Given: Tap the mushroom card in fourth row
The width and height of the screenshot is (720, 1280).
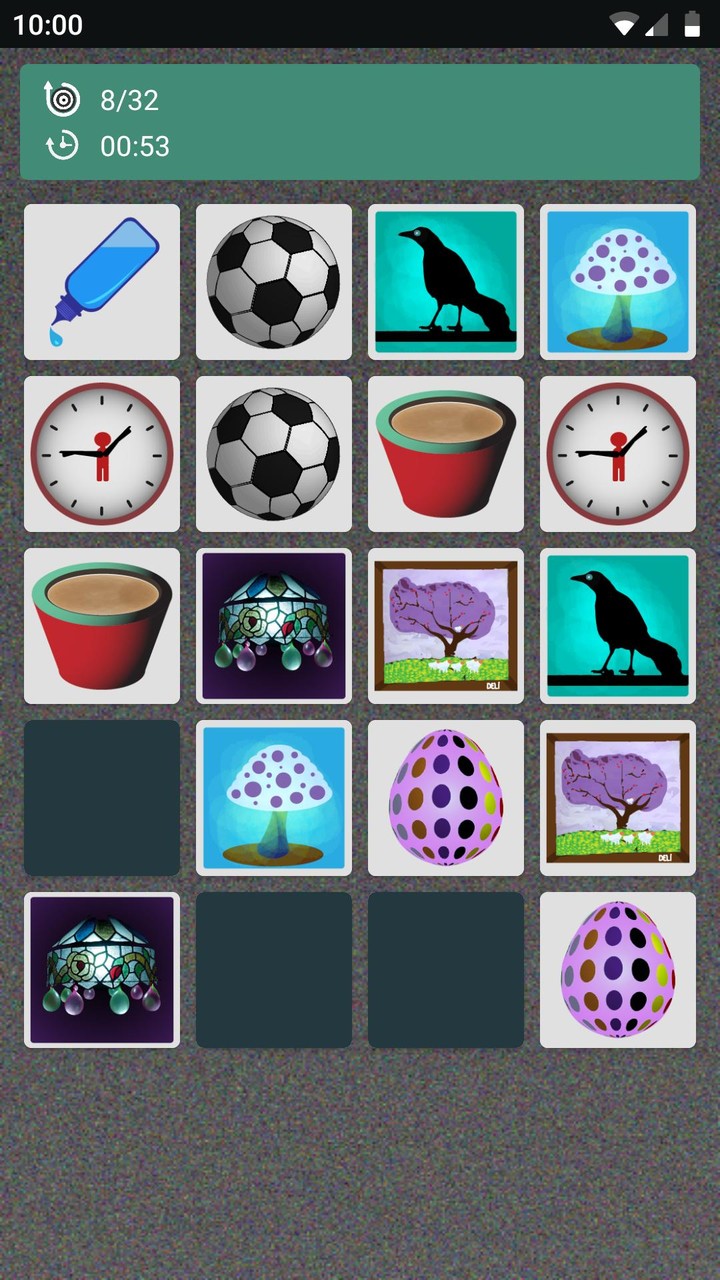Looking at the screenshot, I should (274, 797).
